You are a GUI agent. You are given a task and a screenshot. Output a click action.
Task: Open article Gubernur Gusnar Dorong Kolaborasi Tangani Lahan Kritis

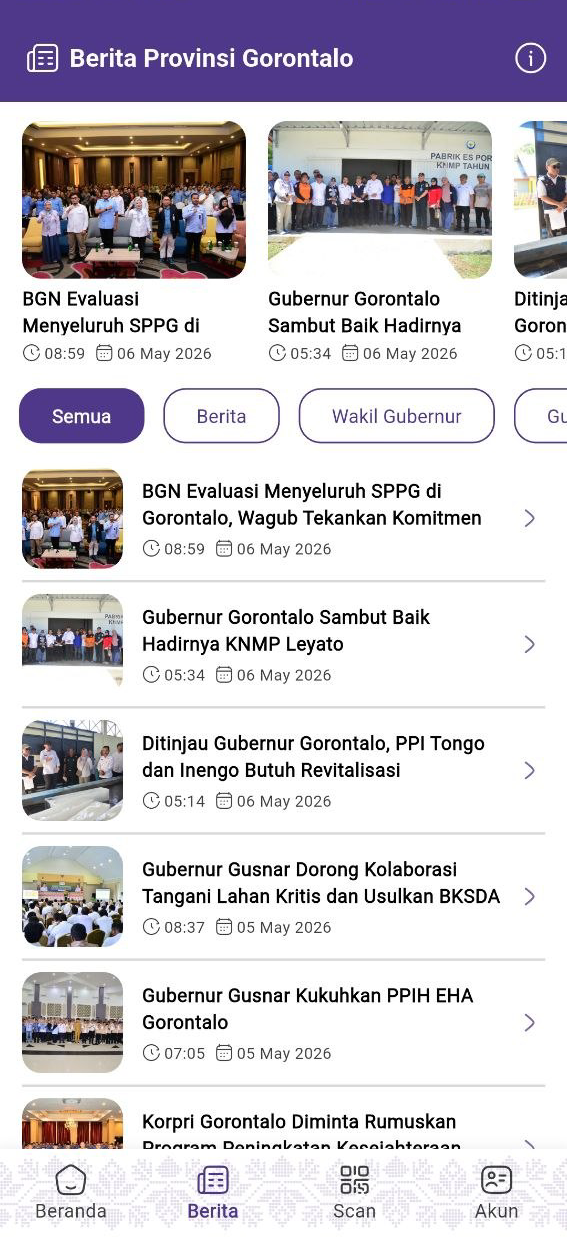coord(283,896)
